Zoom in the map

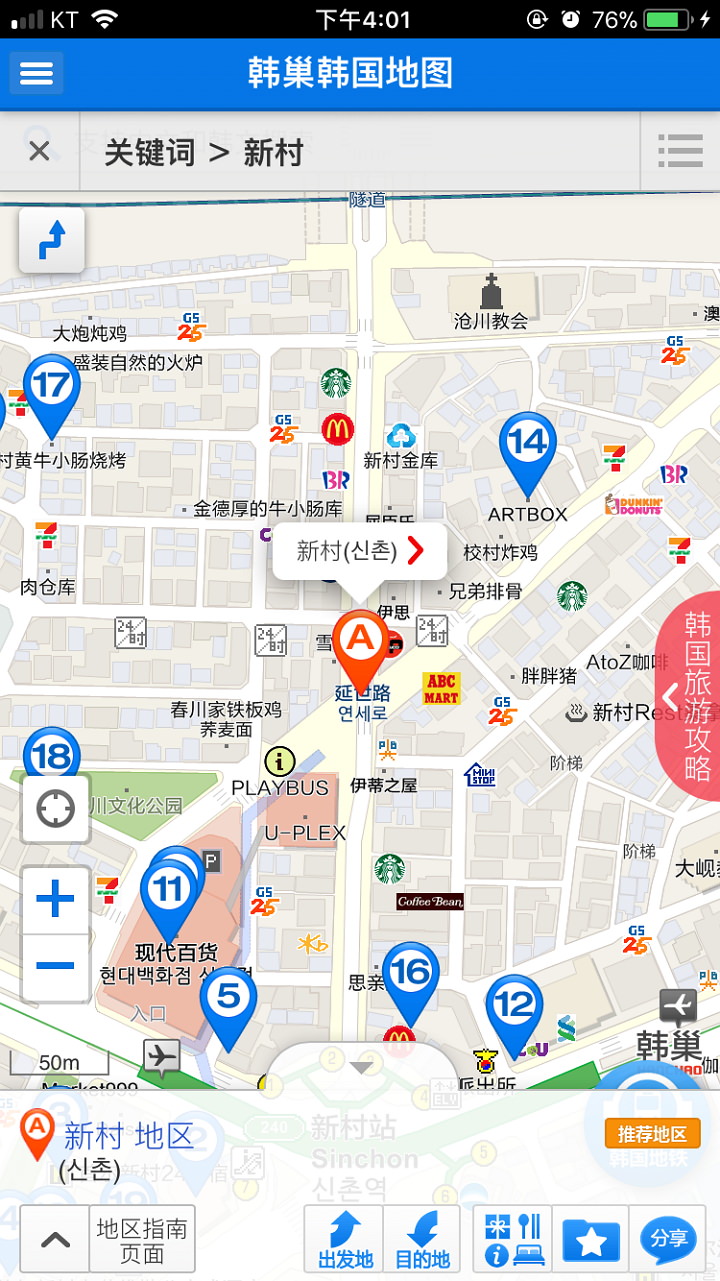coord(55,900)
